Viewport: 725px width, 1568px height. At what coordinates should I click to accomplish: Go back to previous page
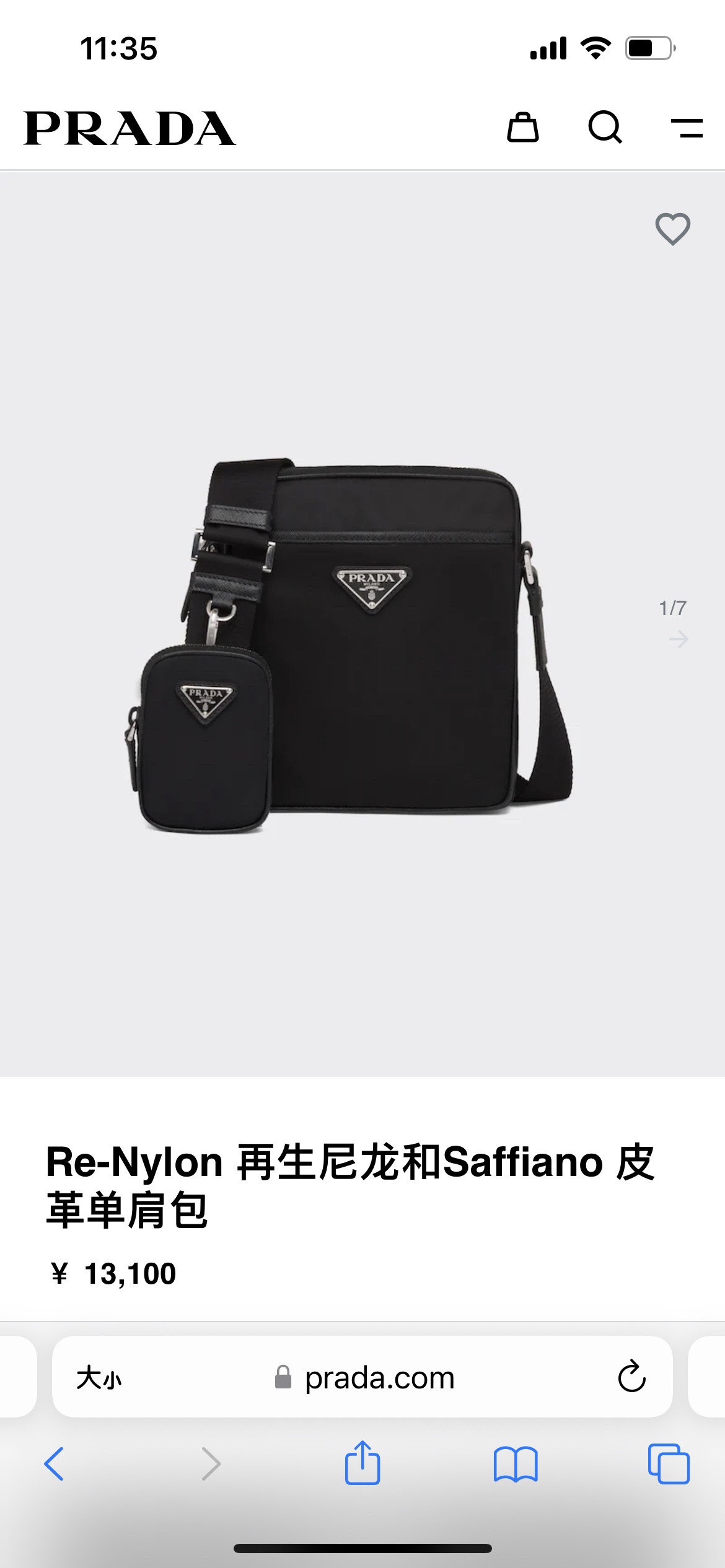coord(55,1464)
